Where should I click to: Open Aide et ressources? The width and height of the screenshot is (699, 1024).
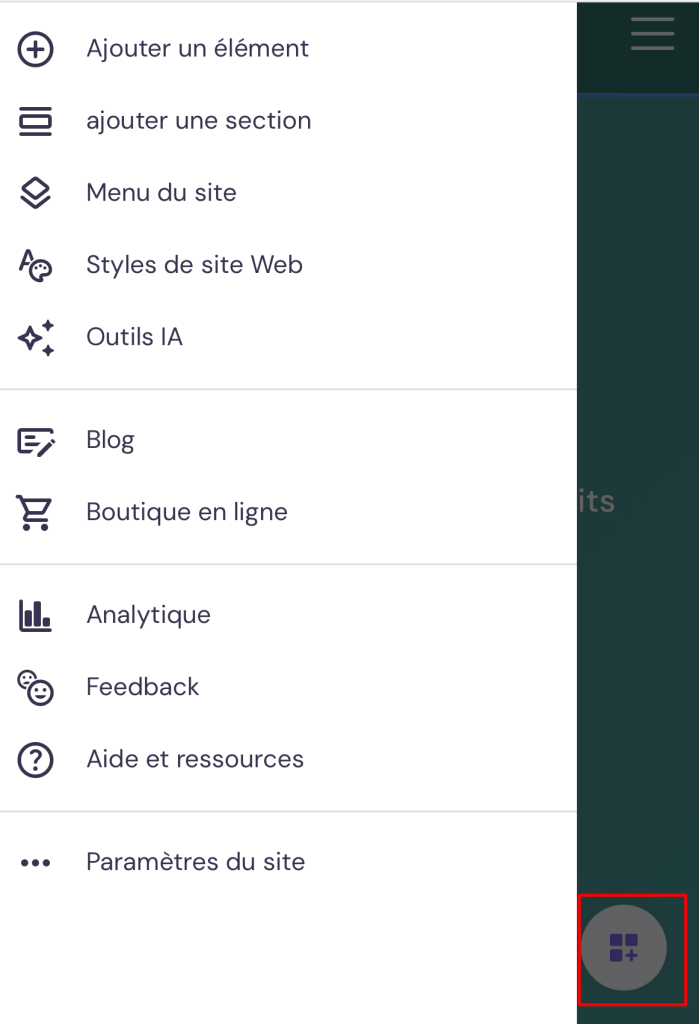(194, 759)
